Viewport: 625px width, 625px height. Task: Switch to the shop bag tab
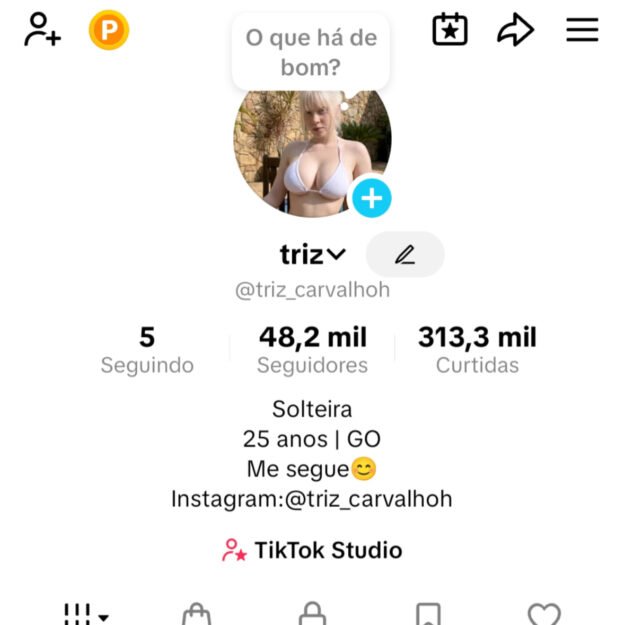[198, 614]
